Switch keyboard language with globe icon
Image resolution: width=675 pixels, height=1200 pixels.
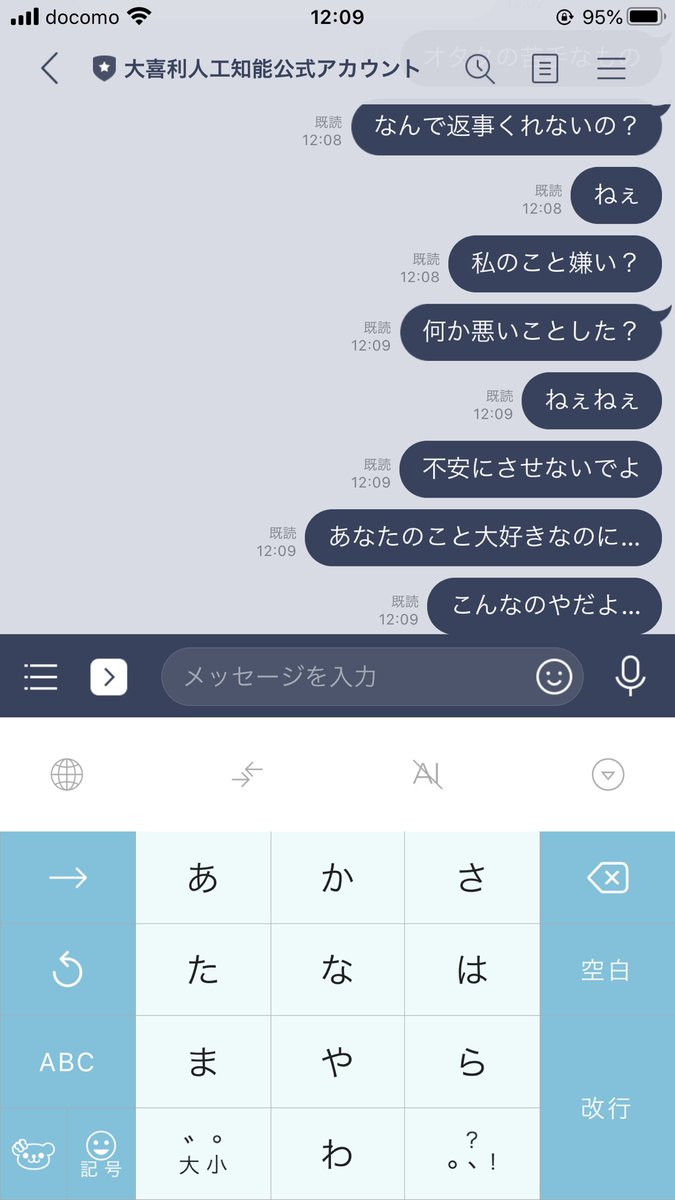67,774
